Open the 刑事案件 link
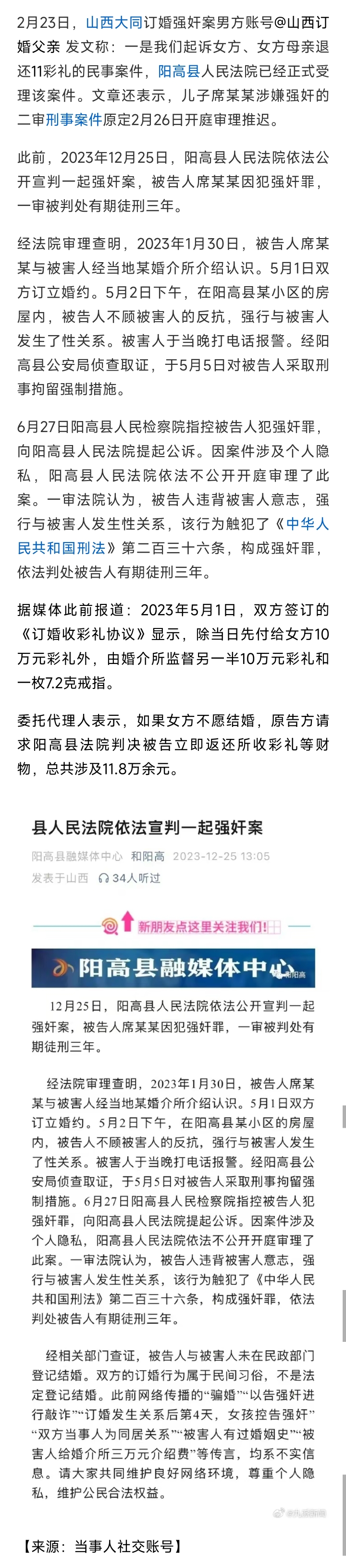This screenshot has width=346, height=1568. click(74, 120)
